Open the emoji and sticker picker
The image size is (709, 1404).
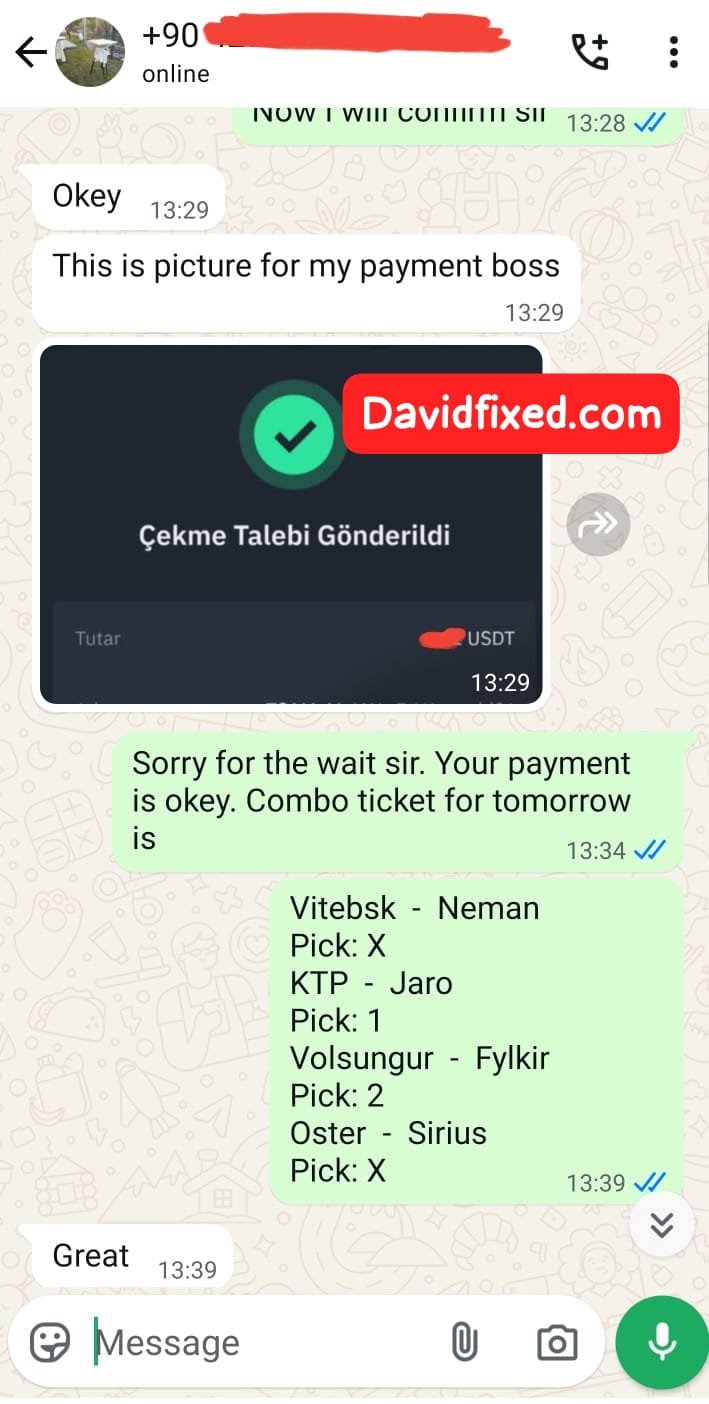(x=50, y=1342)
